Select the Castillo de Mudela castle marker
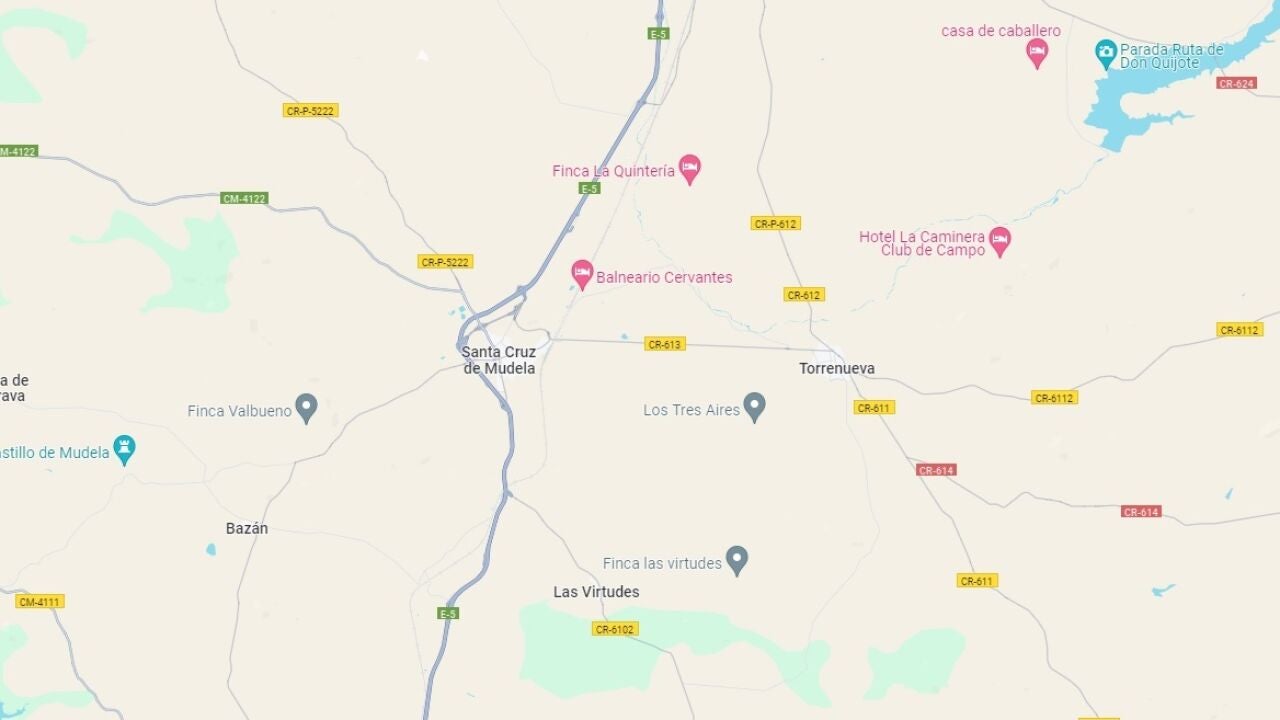 [x=124, y=447]
